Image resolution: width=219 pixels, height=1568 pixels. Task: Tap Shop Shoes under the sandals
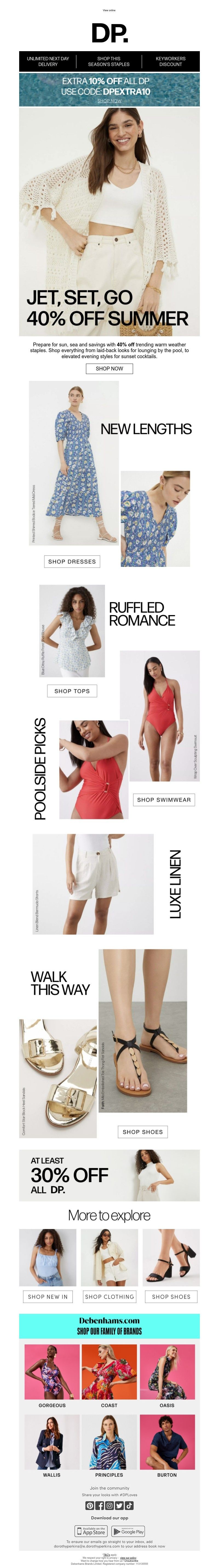coord(142,1132)
